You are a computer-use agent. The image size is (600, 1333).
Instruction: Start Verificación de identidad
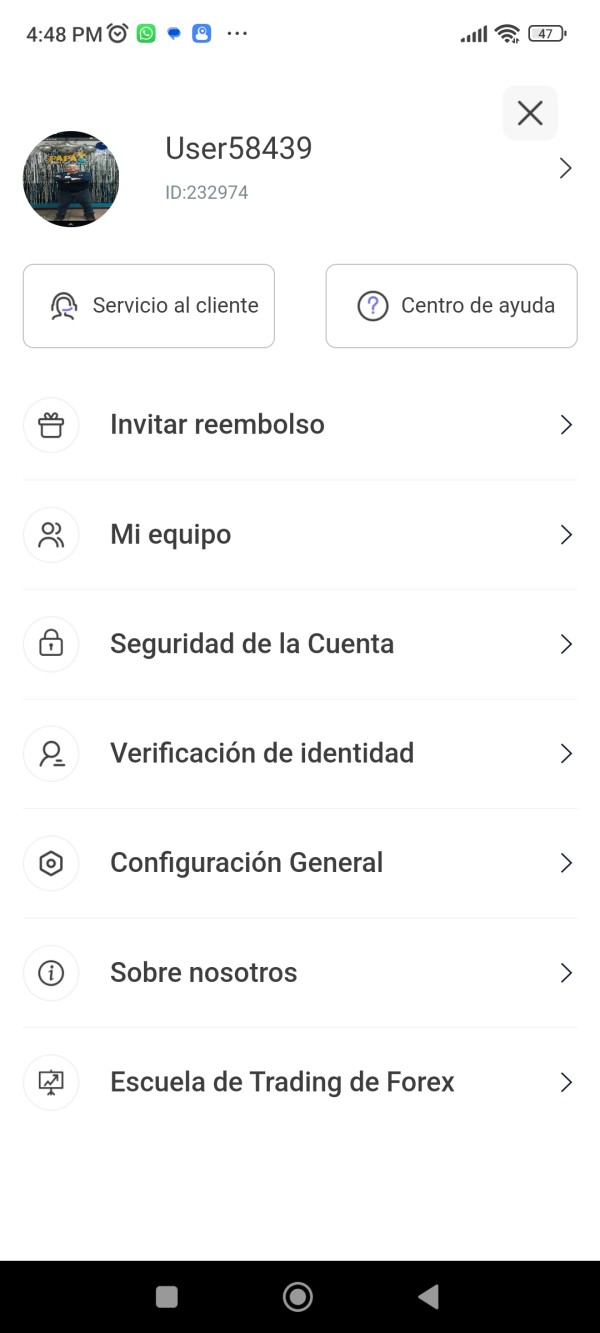click(x=300, y=753)
